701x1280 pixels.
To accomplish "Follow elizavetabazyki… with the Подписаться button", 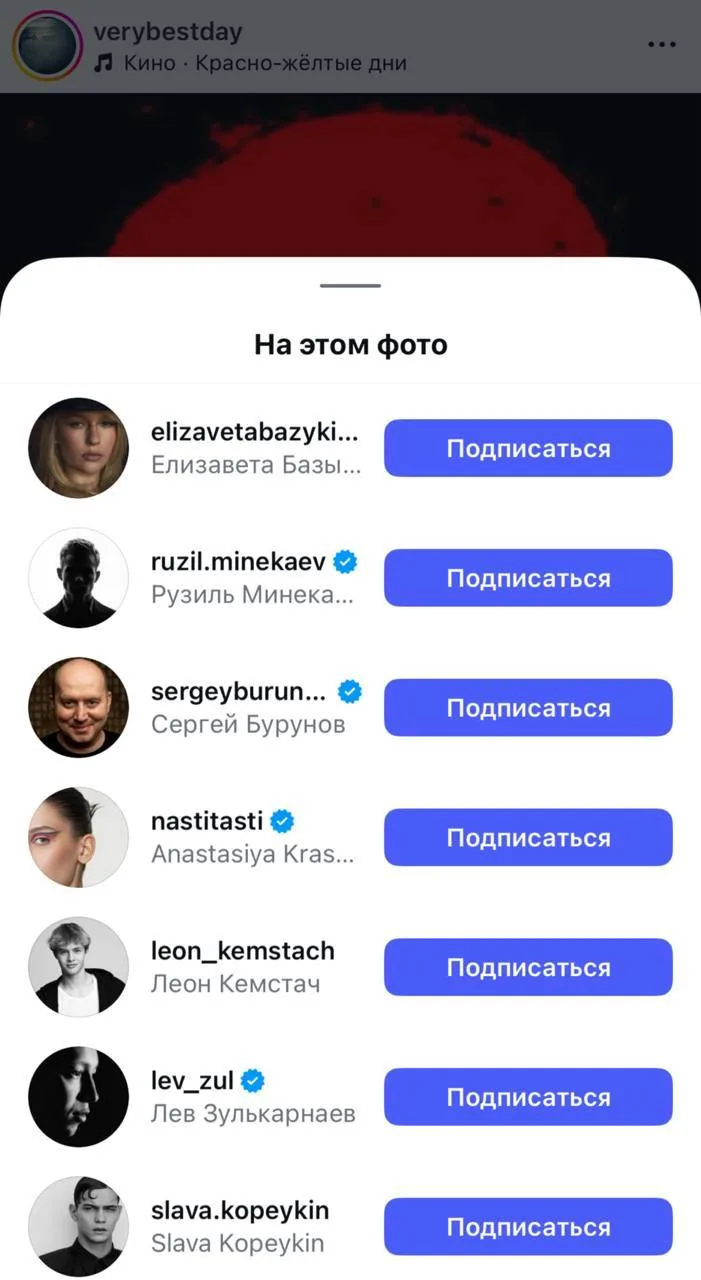I will click(528, 448).
